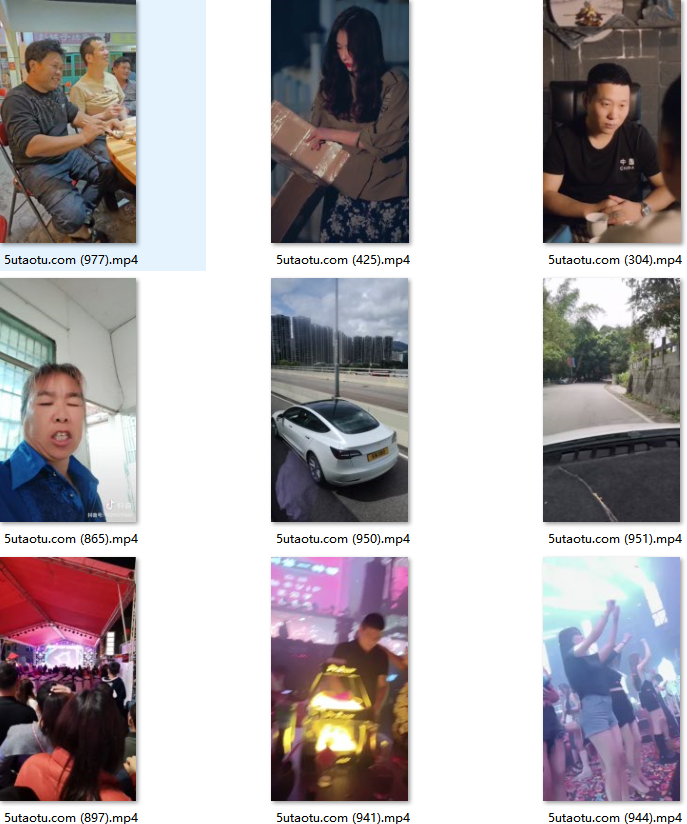This screenshot has width=687, height=824.
Task: Open video 5utaotu.com (425).mp4
Action: click(x=340, y=122)
